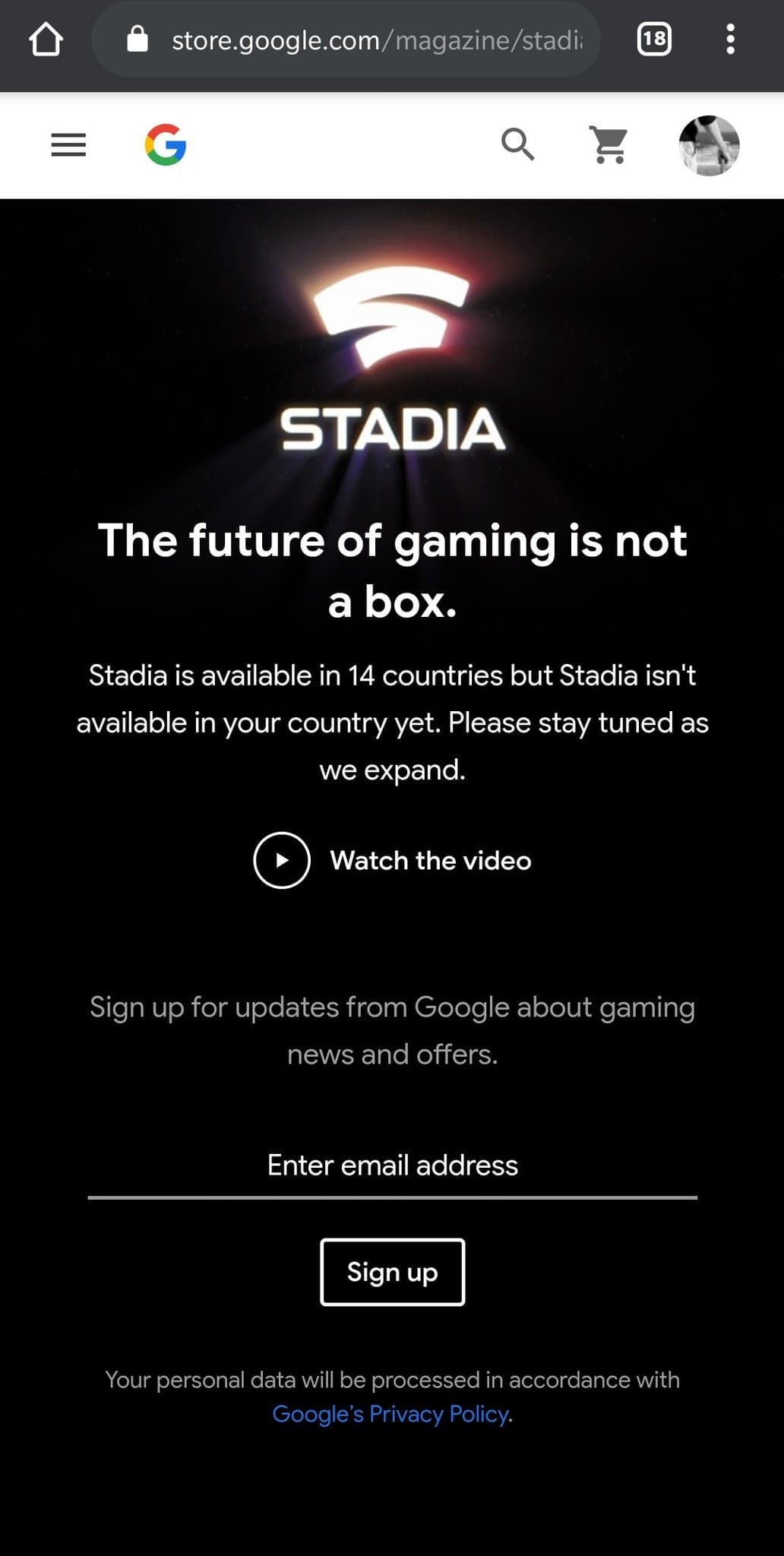
Task: Search the Google Store
Action: [518, 144]
